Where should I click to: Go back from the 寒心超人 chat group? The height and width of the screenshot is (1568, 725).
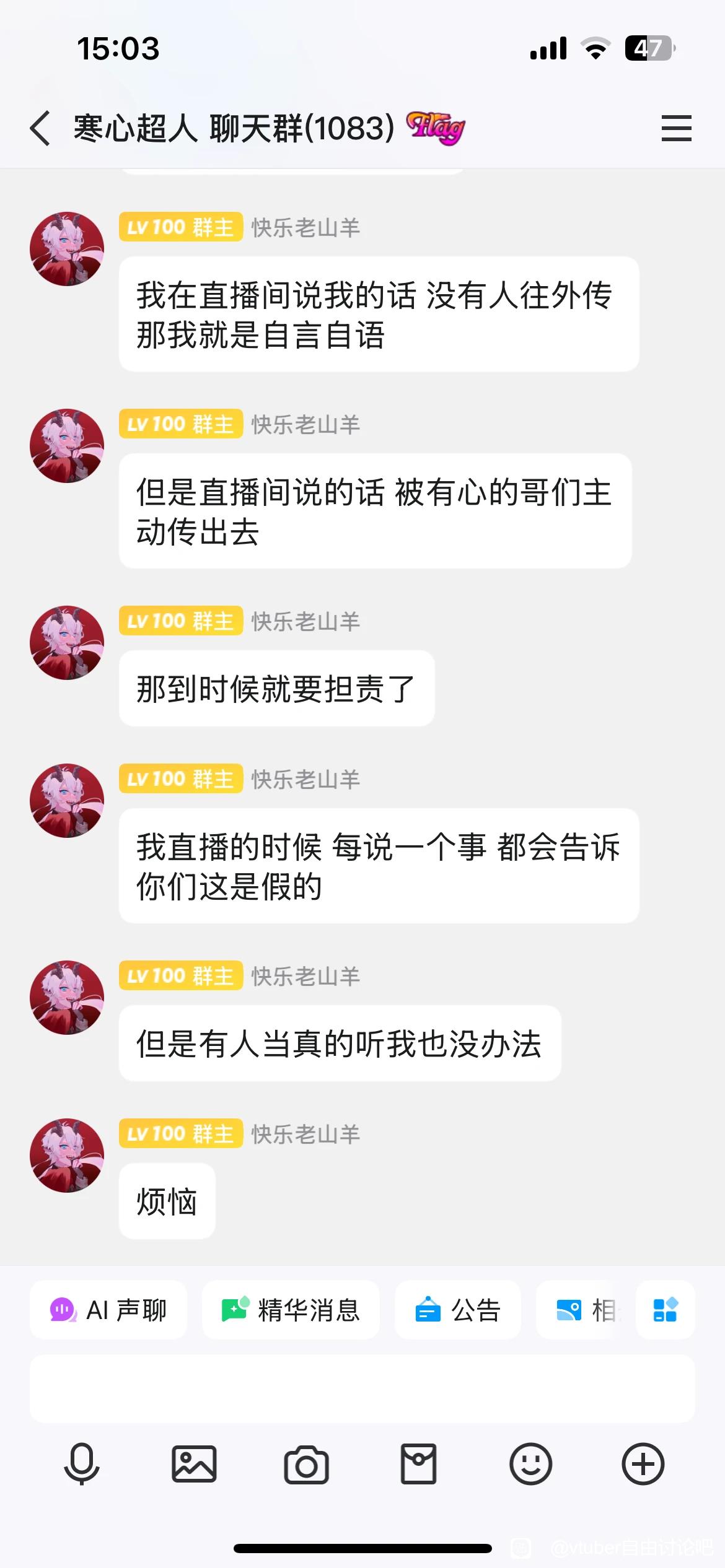pos(40,129)
